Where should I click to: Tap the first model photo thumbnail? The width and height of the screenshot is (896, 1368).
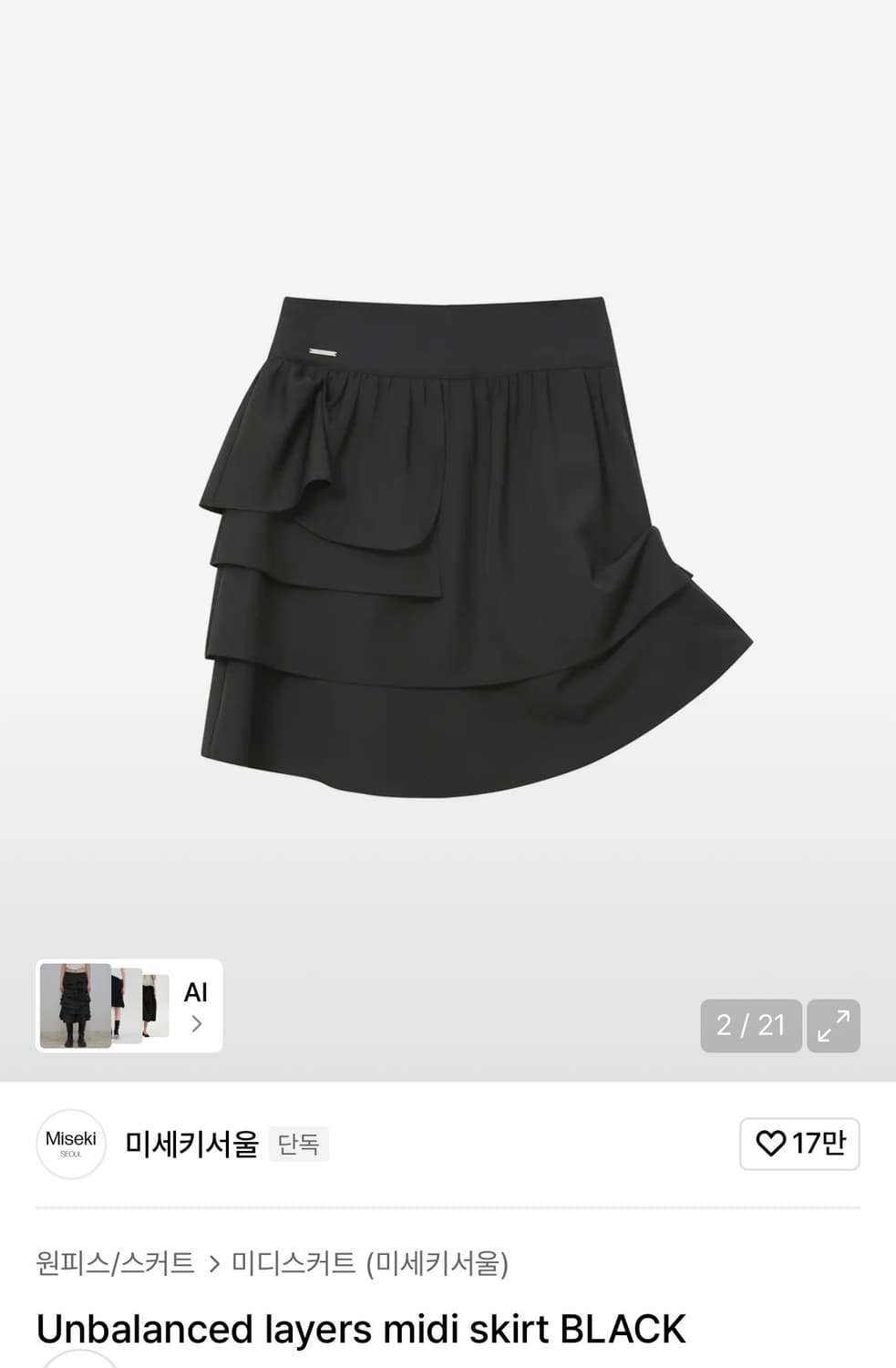(75, 1006)
